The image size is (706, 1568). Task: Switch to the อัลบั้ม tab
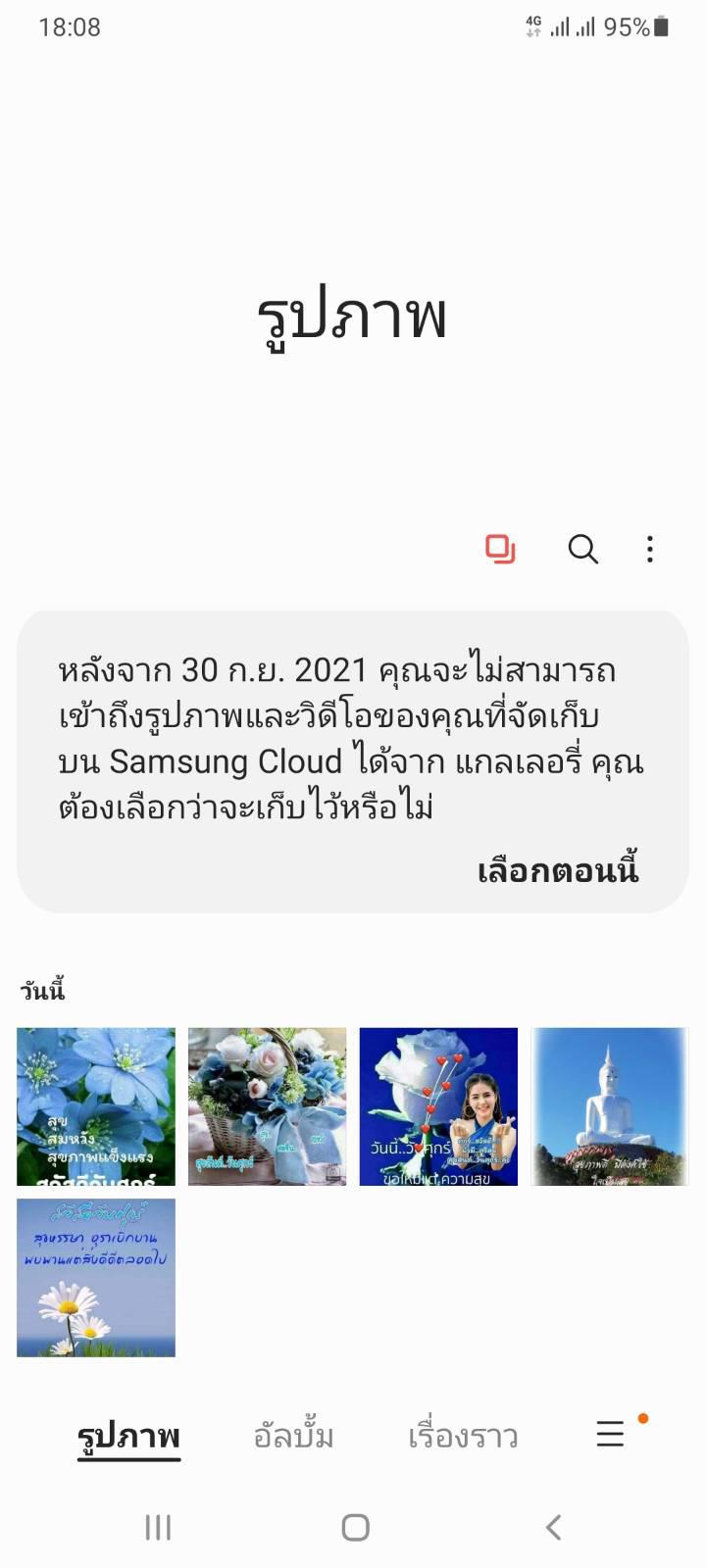(293, 1437)
